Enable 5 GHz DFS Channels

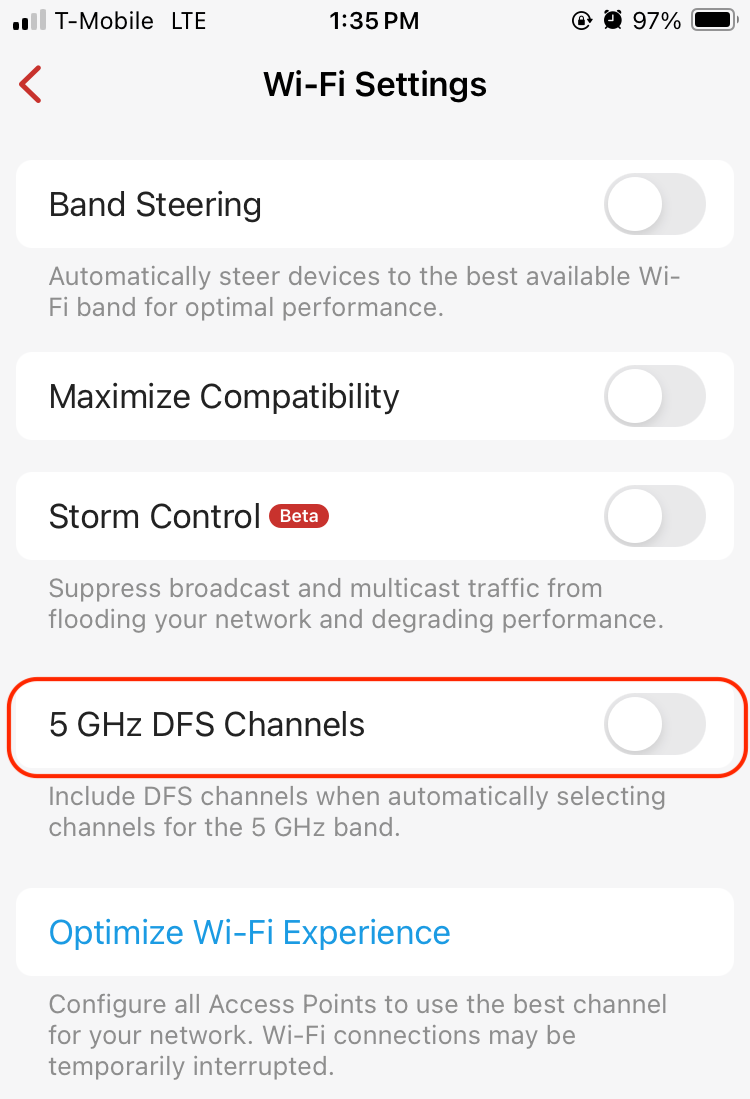pyautogui.click(x=654, y=724)
